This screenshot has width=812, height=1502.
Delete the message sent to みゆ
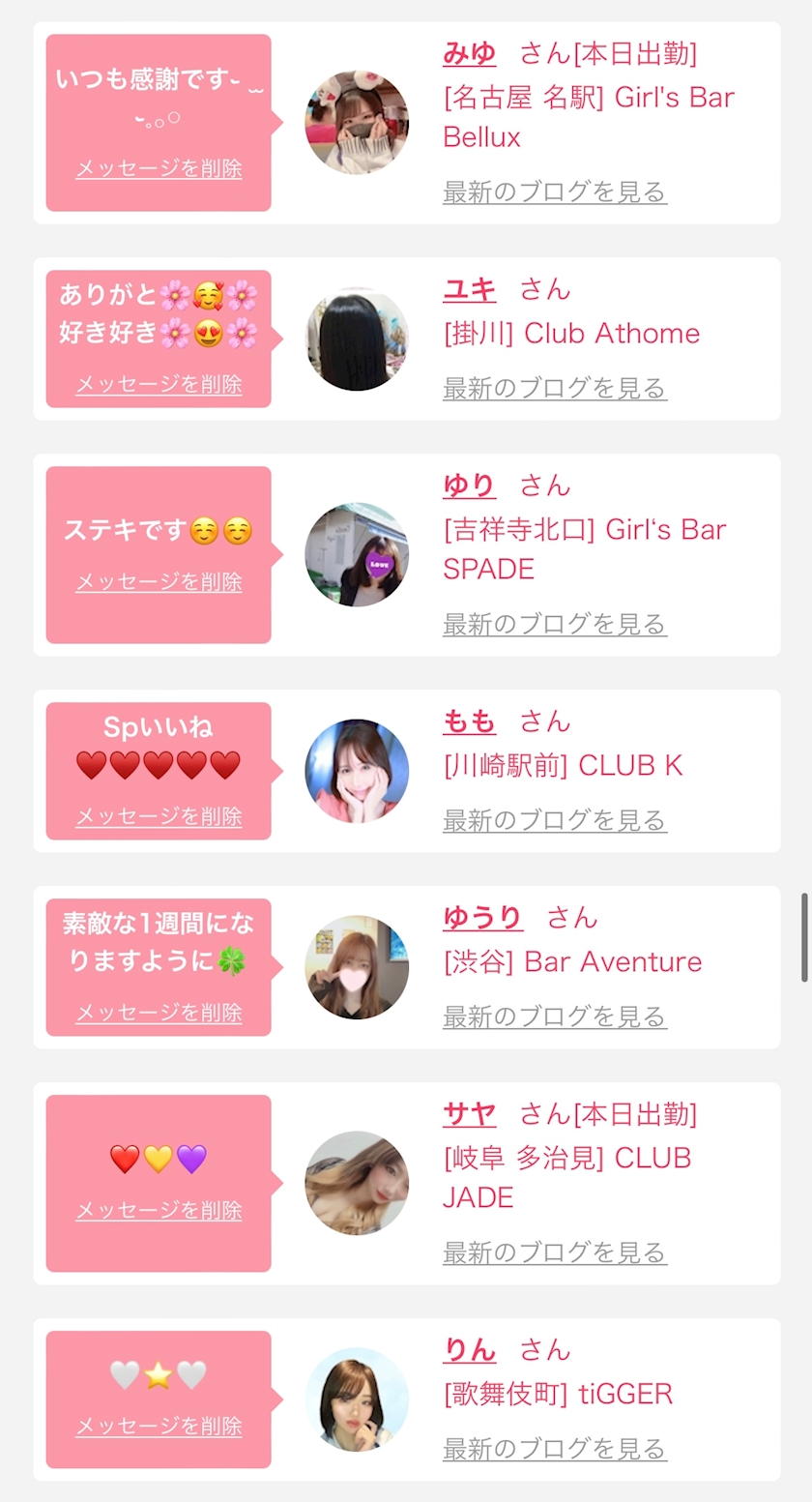click(159, 168)
